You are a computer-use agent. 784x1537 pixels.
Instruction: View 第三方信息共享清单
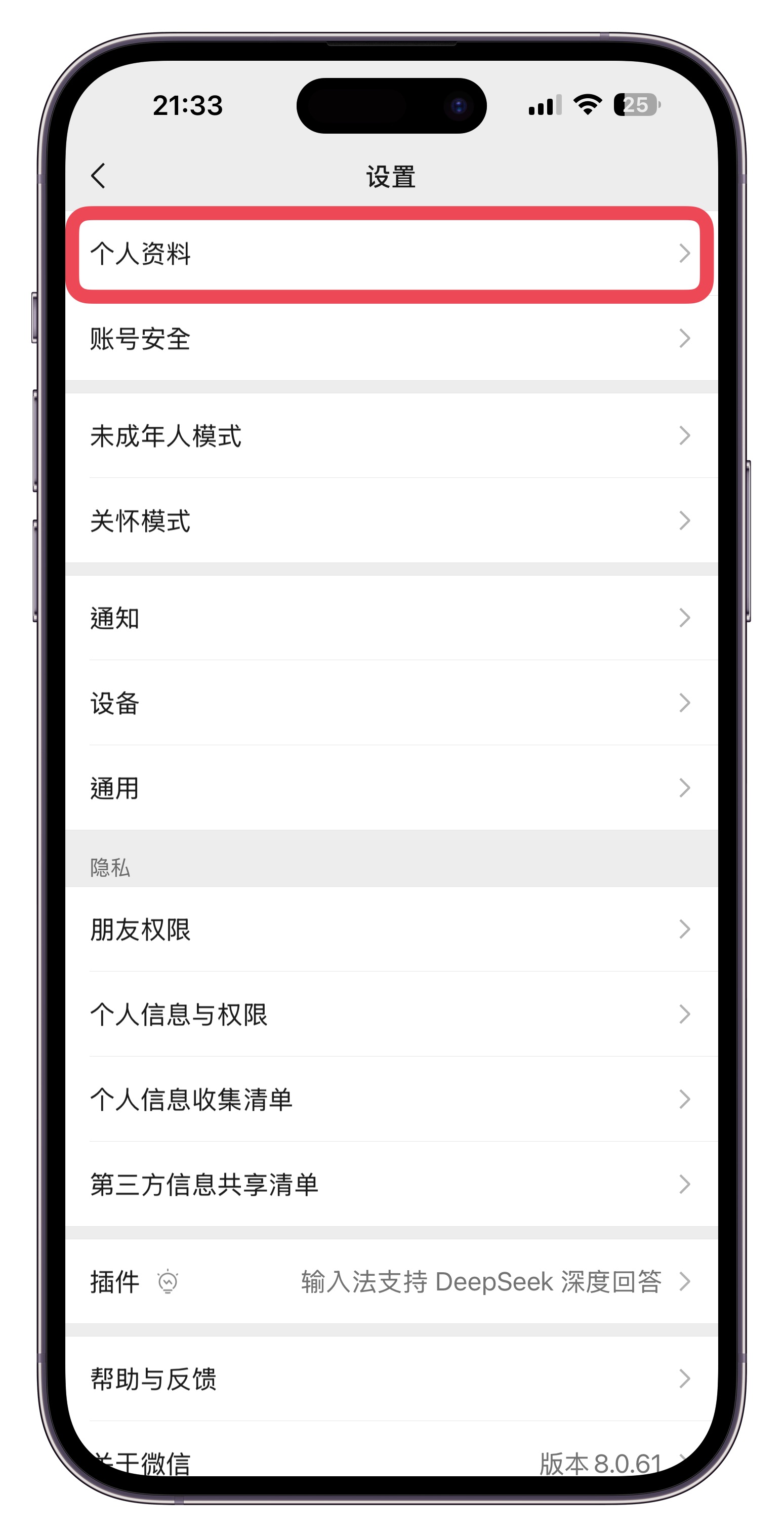click(390, 1184)
